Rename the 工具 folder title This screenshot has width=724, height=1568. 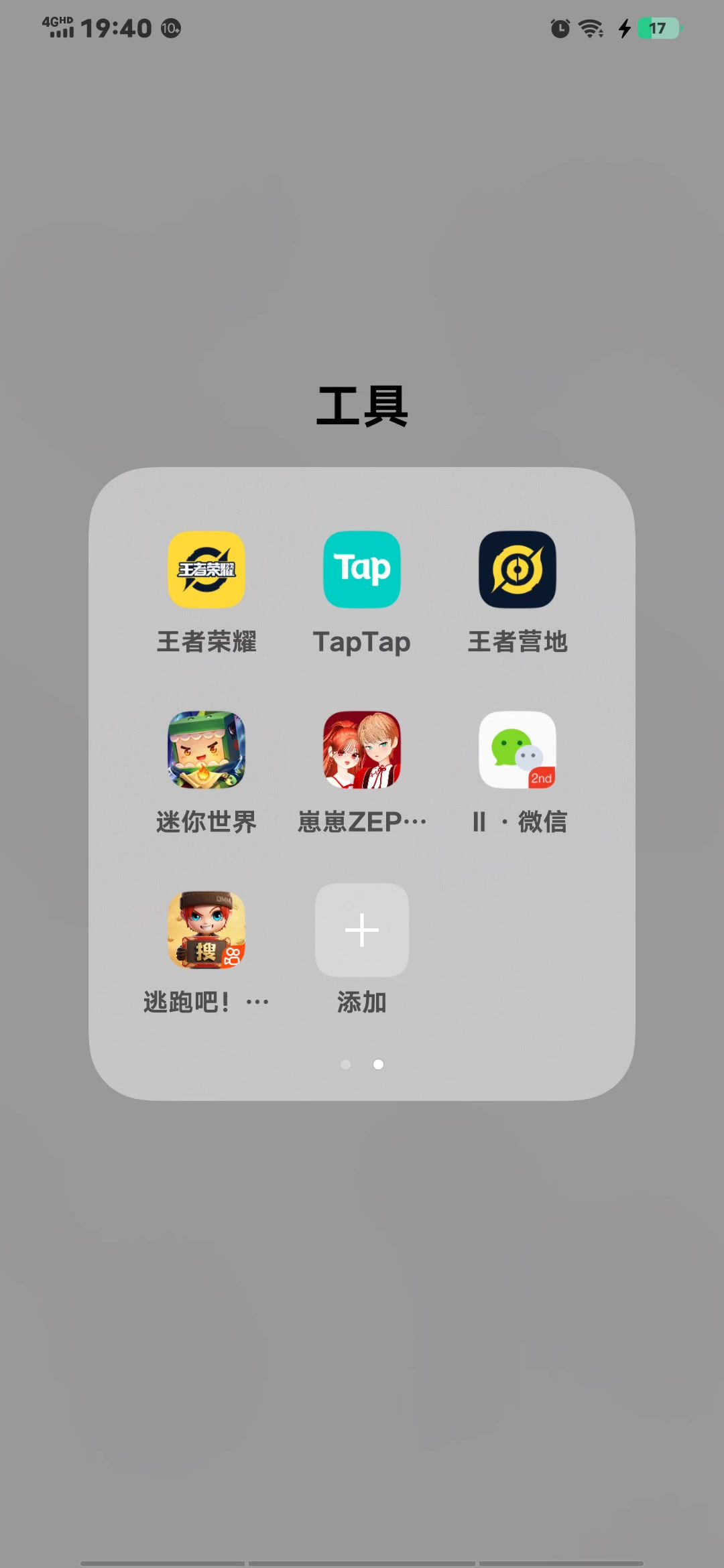(x=362, y=406)
